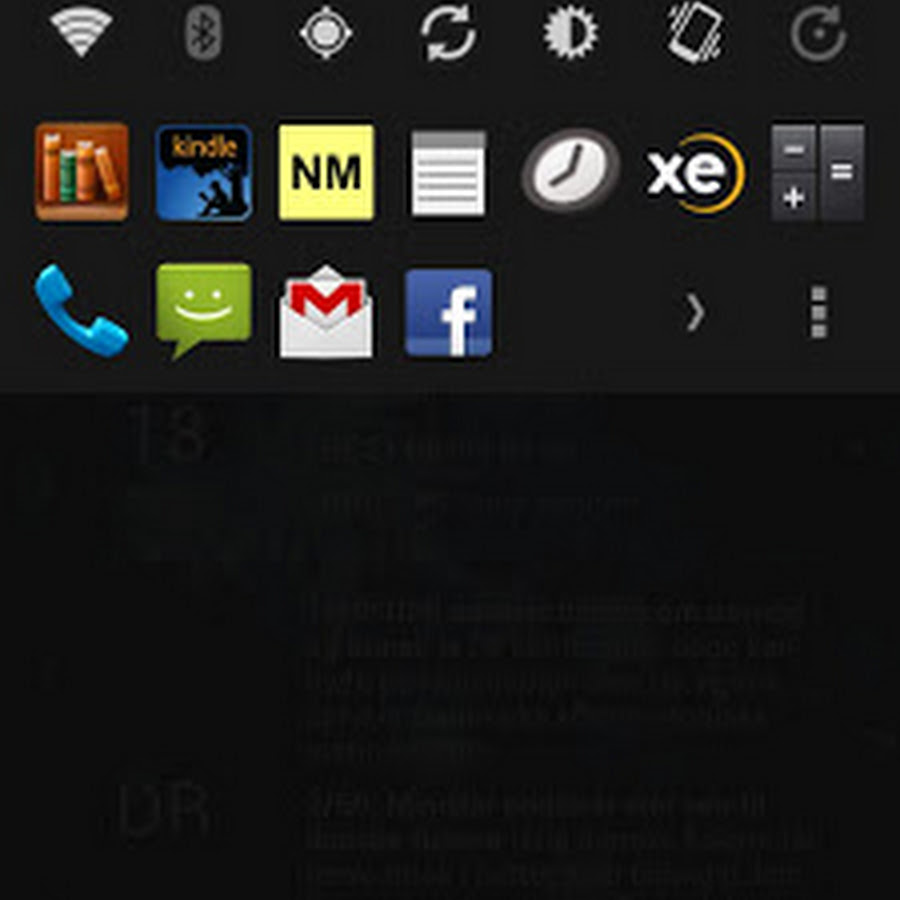The image size is (900, 900).
Task: Open the calculator
Action: (818, 172)
